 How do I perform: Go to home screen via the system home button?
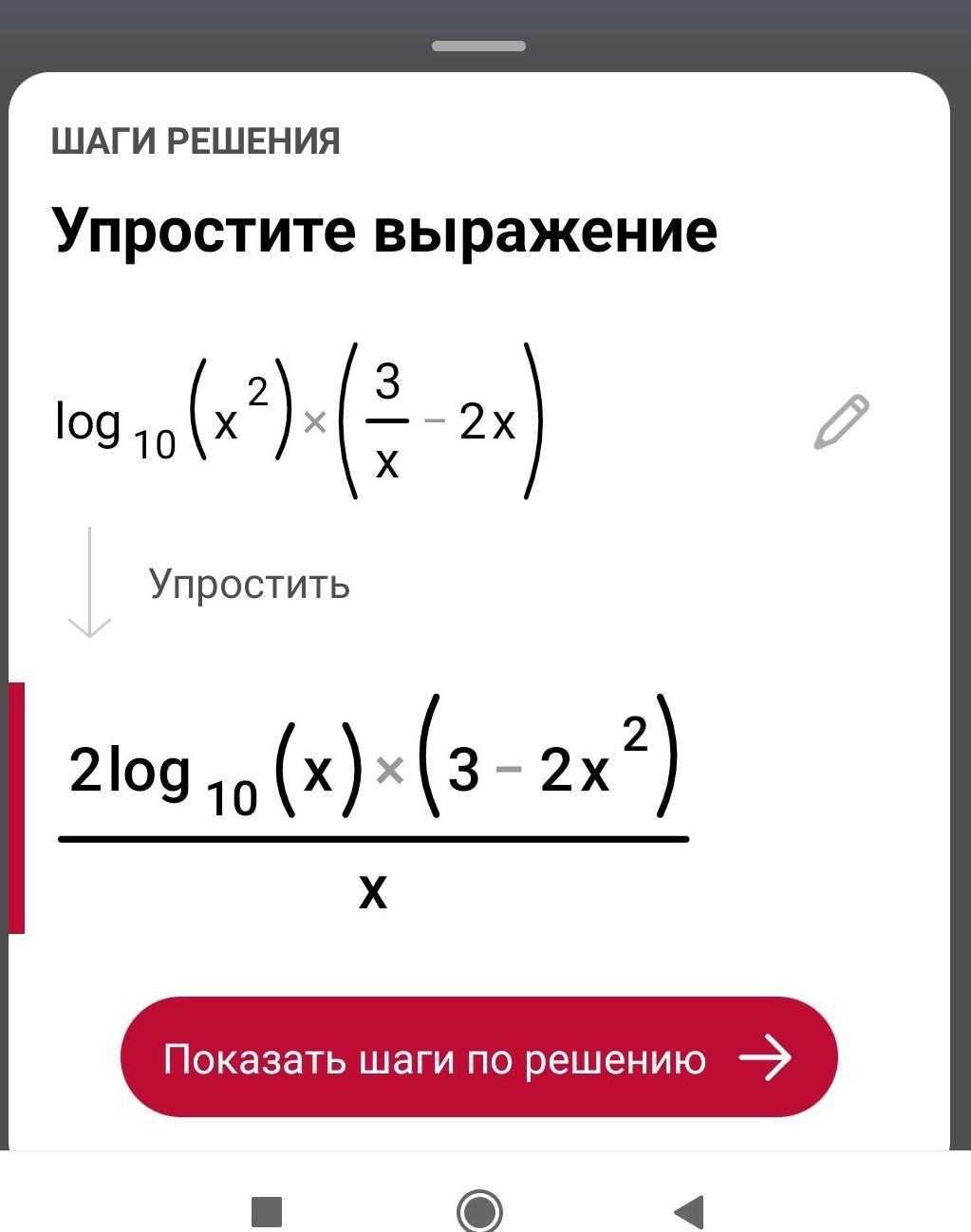click(479, 1212)
